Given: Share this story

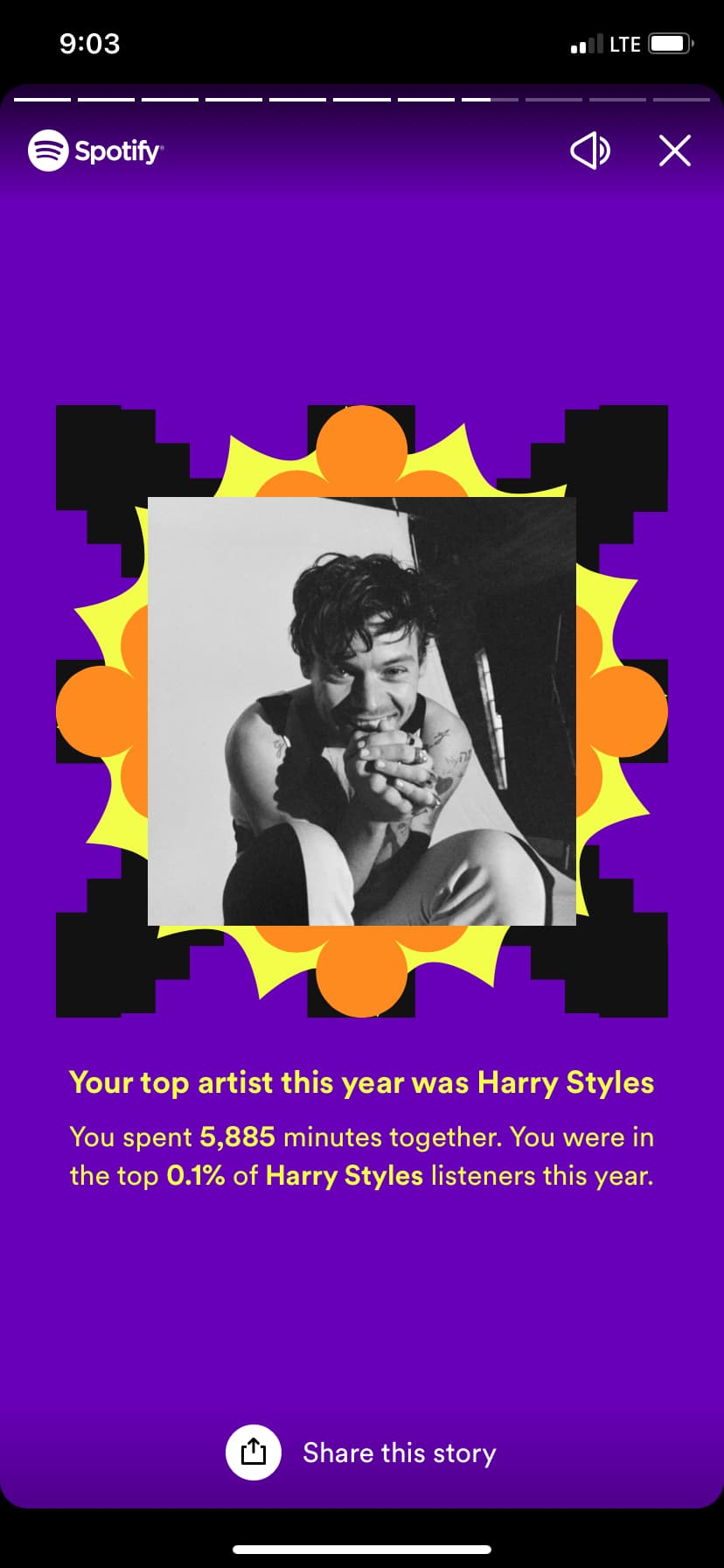Looking at the screenshot, I should click(x=361, y=1452).
